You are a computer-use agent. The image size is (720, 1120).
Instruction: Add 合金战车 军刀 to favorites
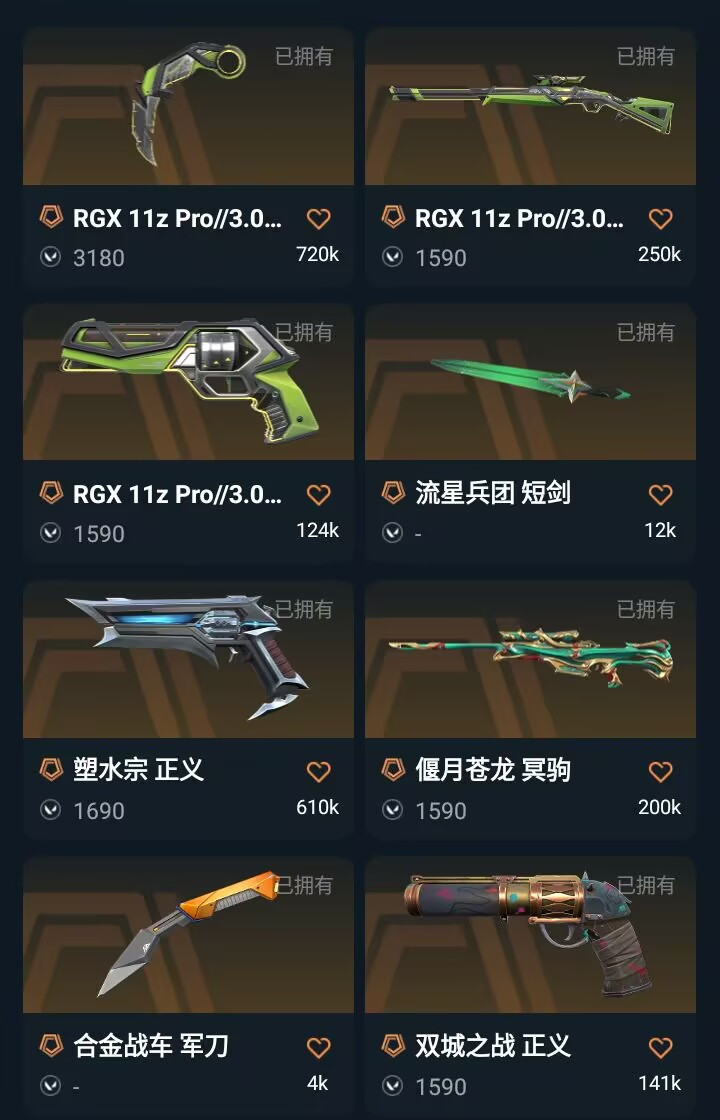coord(318,1048)
